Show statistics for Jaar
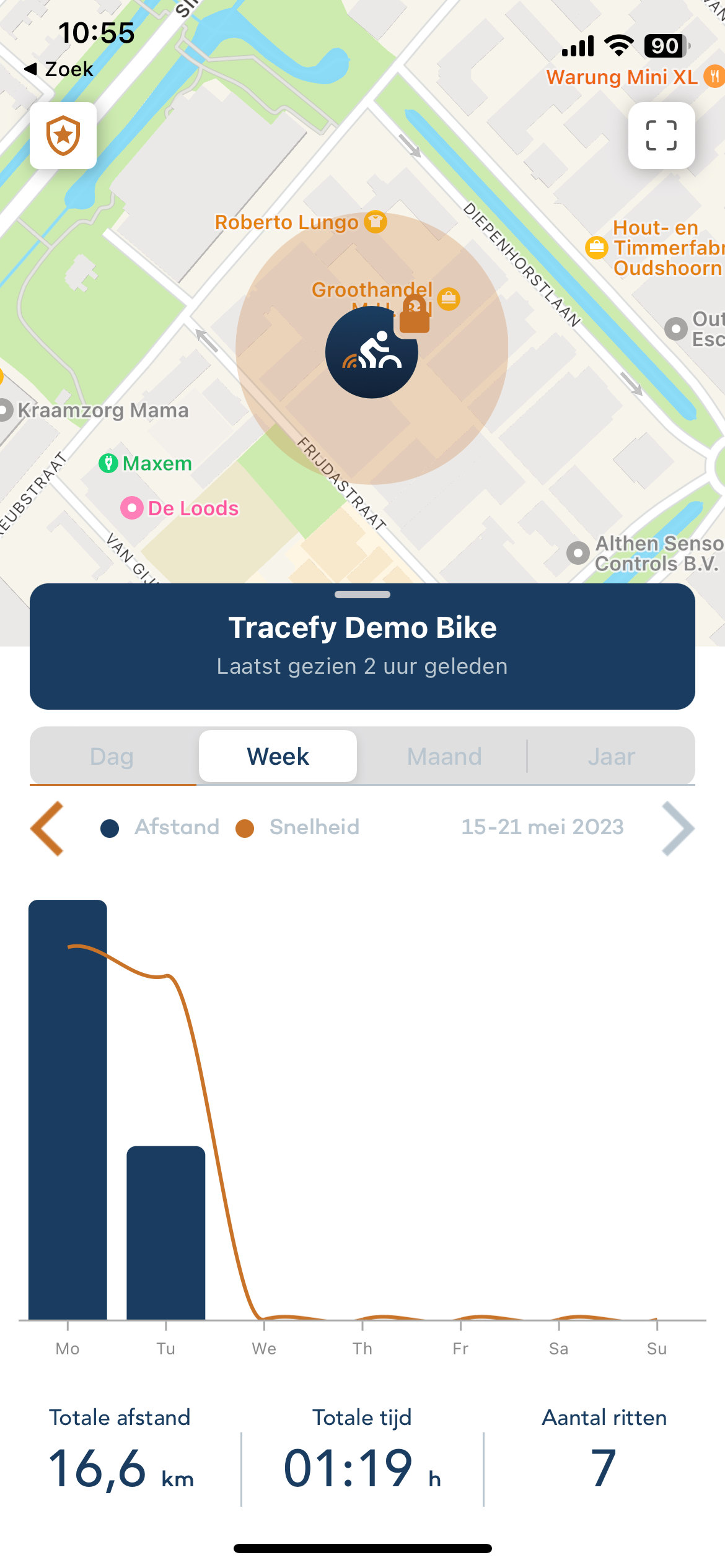The height and width of the screenshot is (1568, 725). point(611,756)
